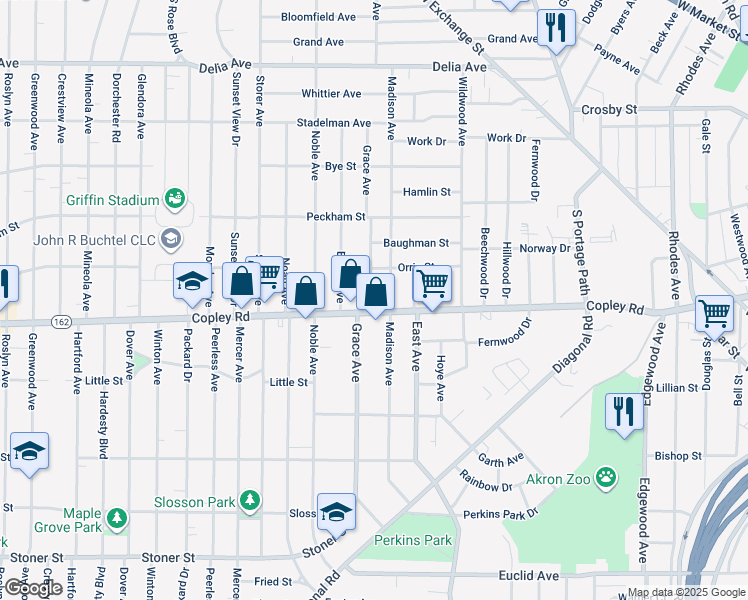This screenshot has width=748, height=600.
Task: Open the shopping bag pin at Noble Ave
Action: tap(305, 293)
